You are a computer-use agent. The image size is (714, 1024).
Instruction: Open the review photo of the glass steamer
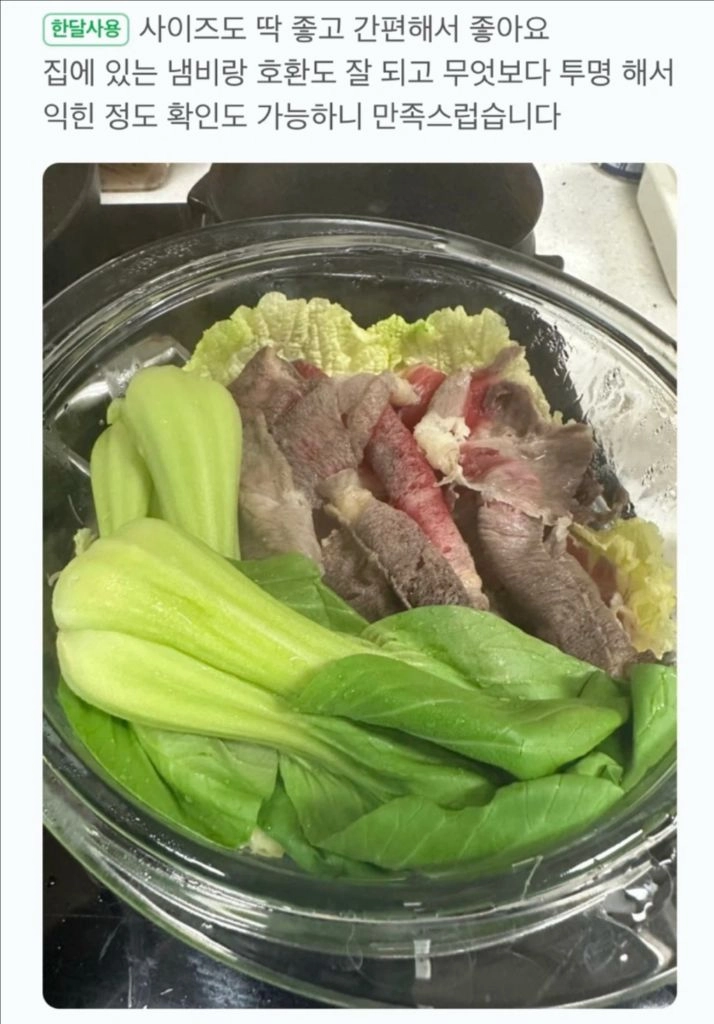360,585
